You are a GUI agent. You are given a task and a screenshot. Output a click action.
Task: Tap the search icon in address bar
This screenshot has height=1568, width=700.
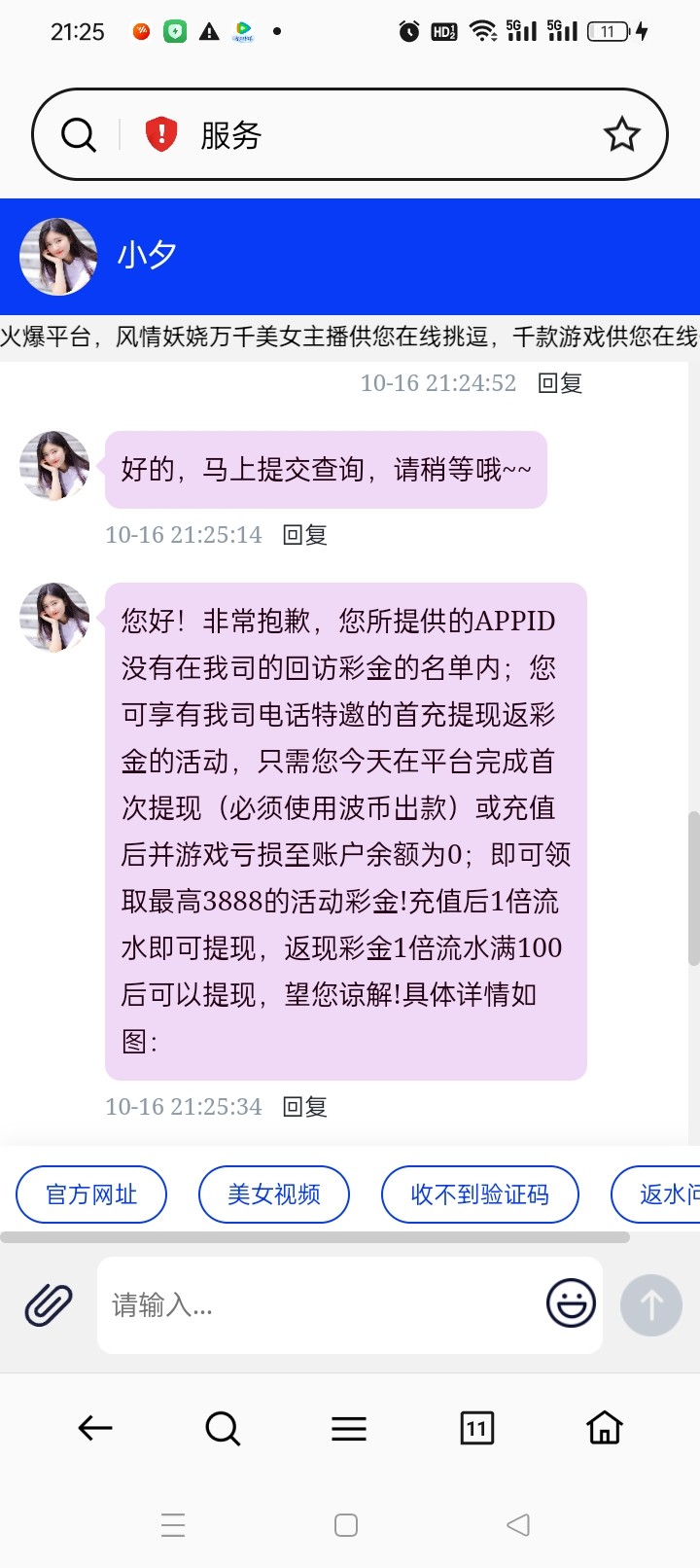(x=79, y=134)
